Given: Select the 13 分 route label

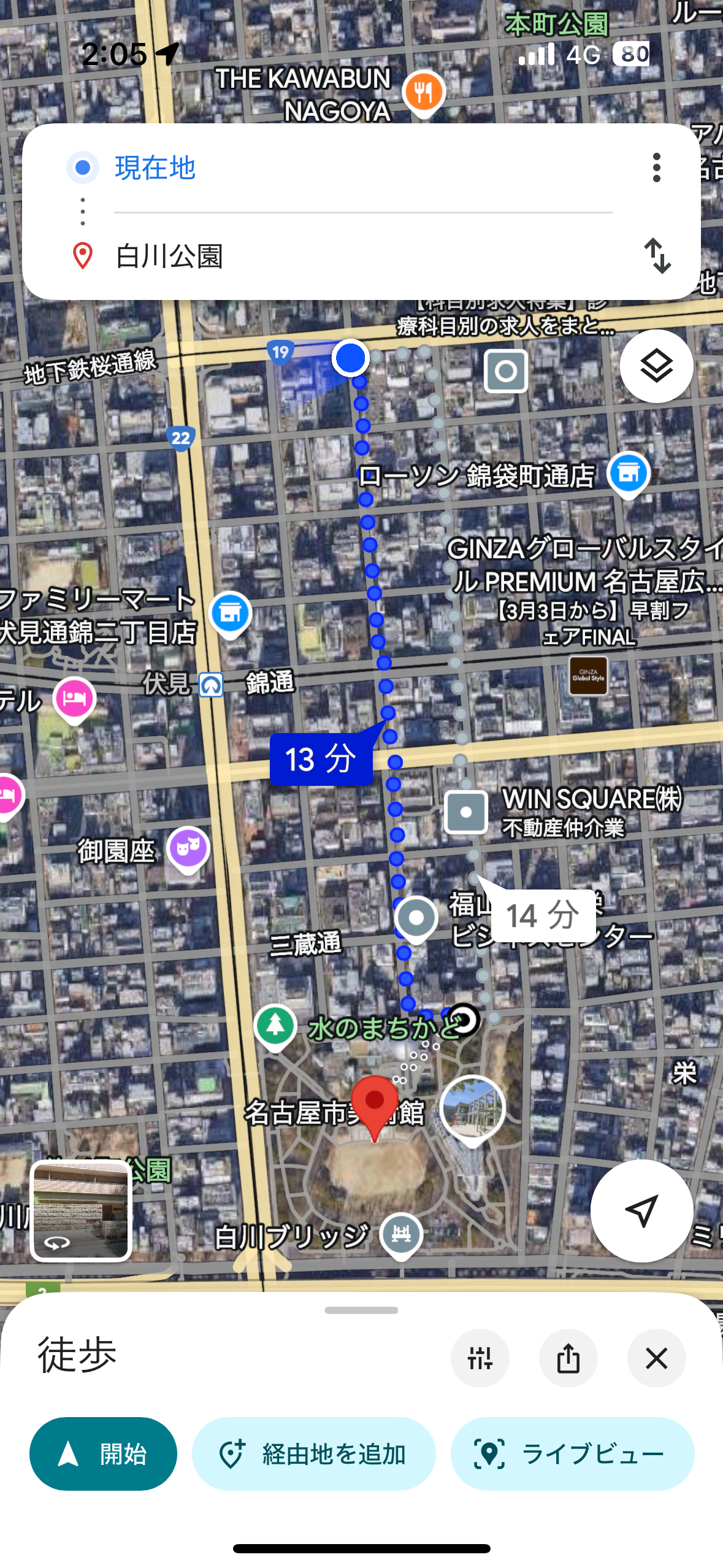Looking at the screenshot, I should (321, 759).
